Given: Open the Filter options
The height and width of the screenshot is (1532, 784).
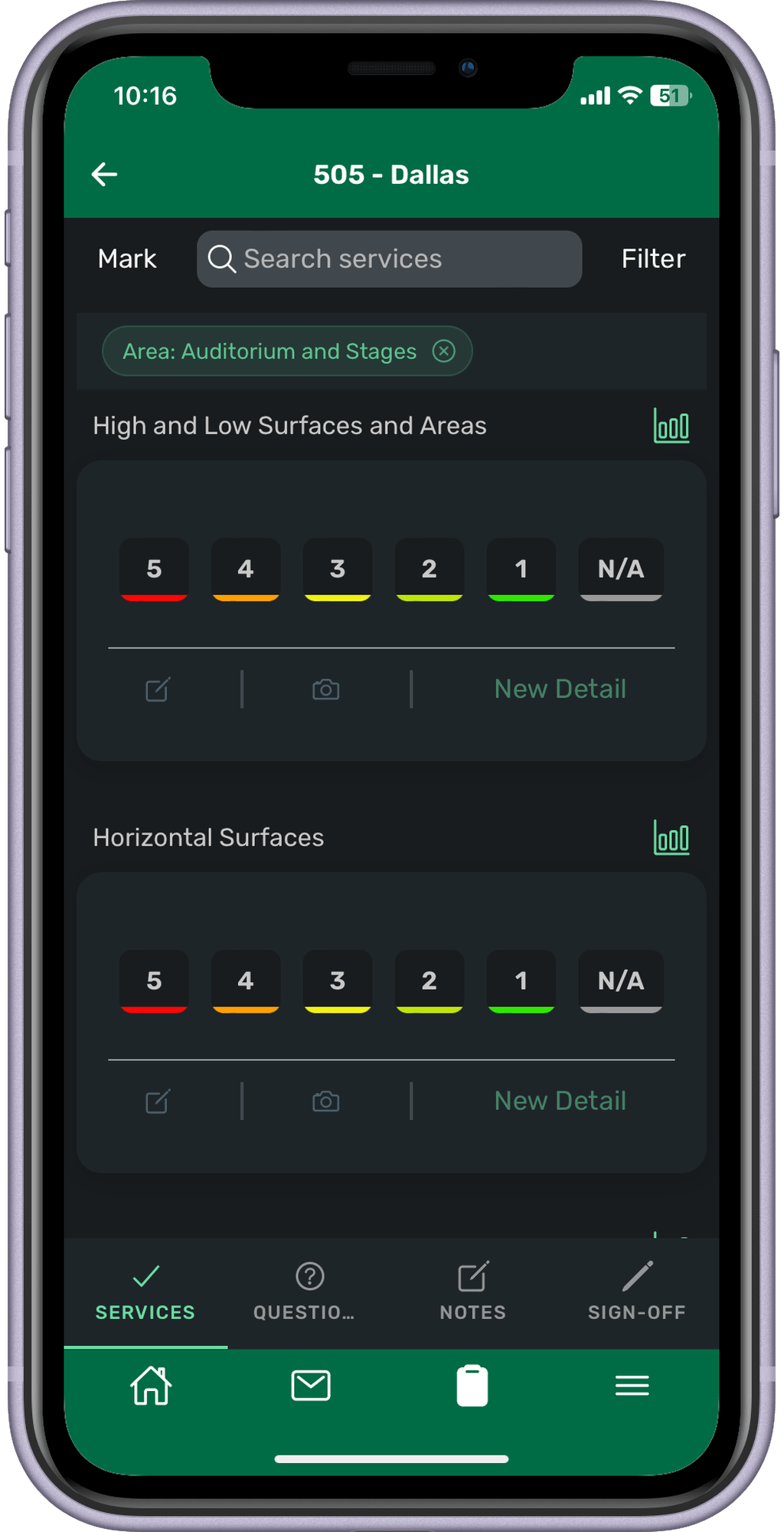Looking at the screenshot, I should click(653, 259).
